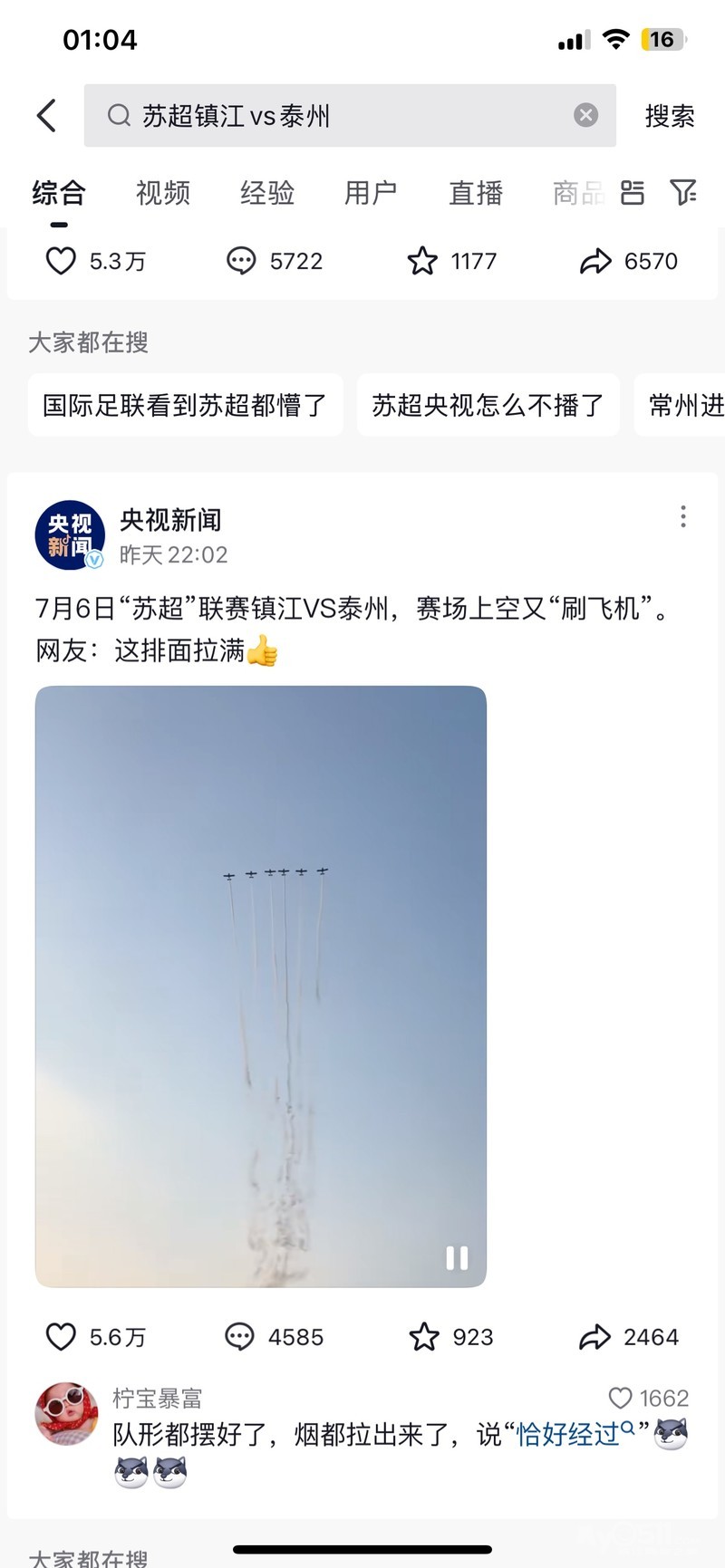This screenshot has height=1568, width=725.
Task: Select suggestion 国际足联看到苏超都懵了
Action: tap(185, 405)
